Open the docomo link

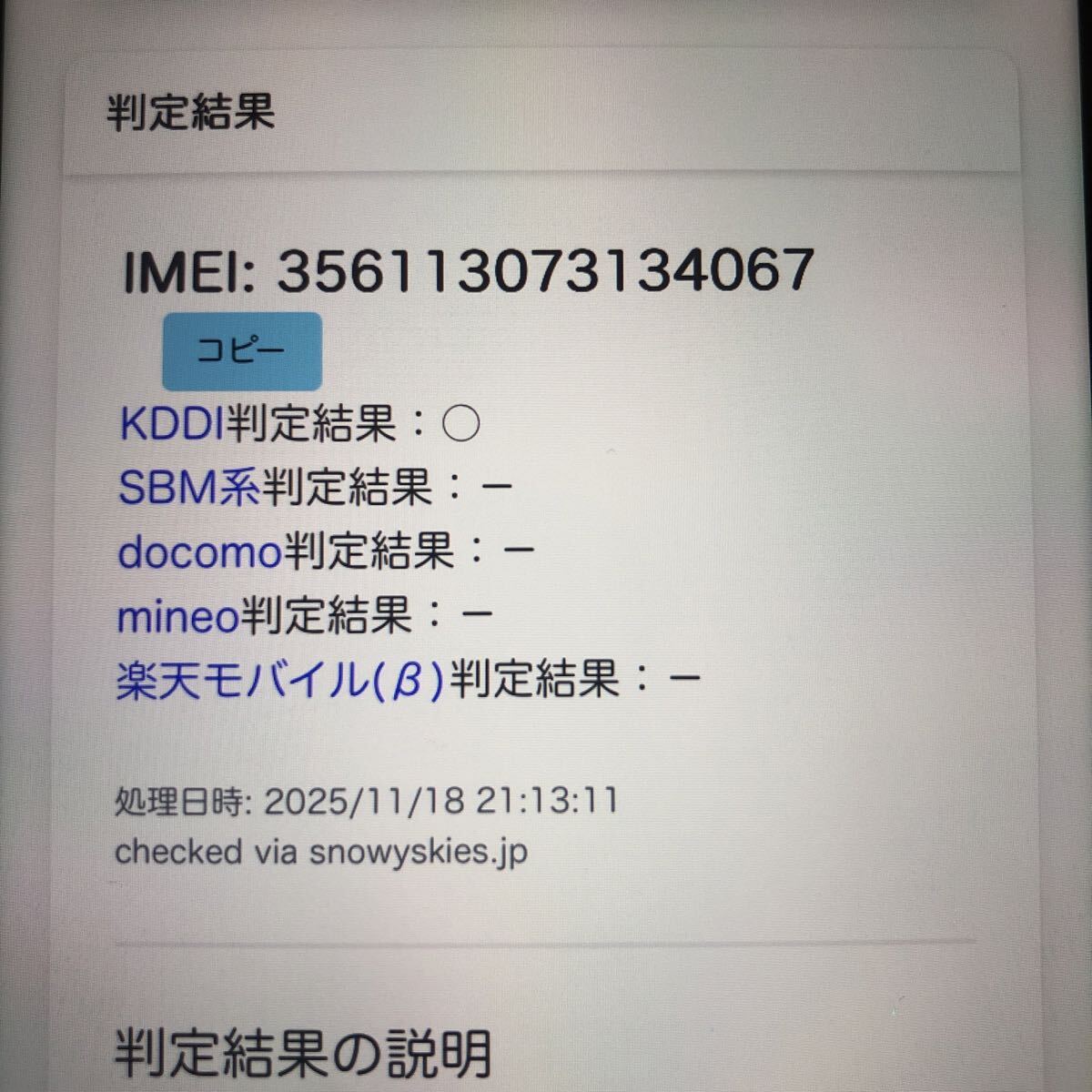click(x=199, y=551)
